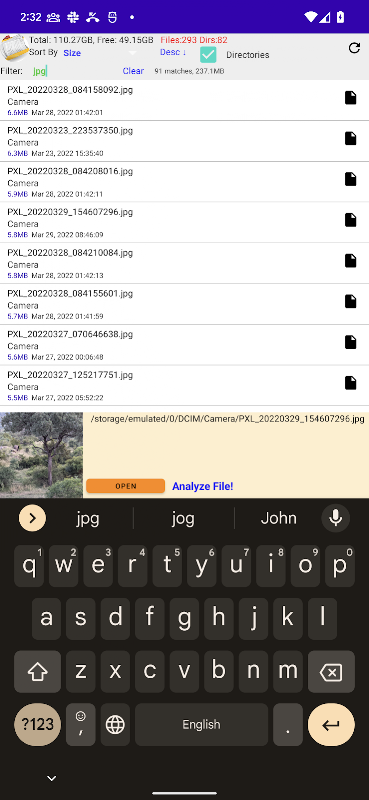369x800 pixels.
Task: Toggle the Desc sort order
Action: pyautogui.click(x=174, y=52)
